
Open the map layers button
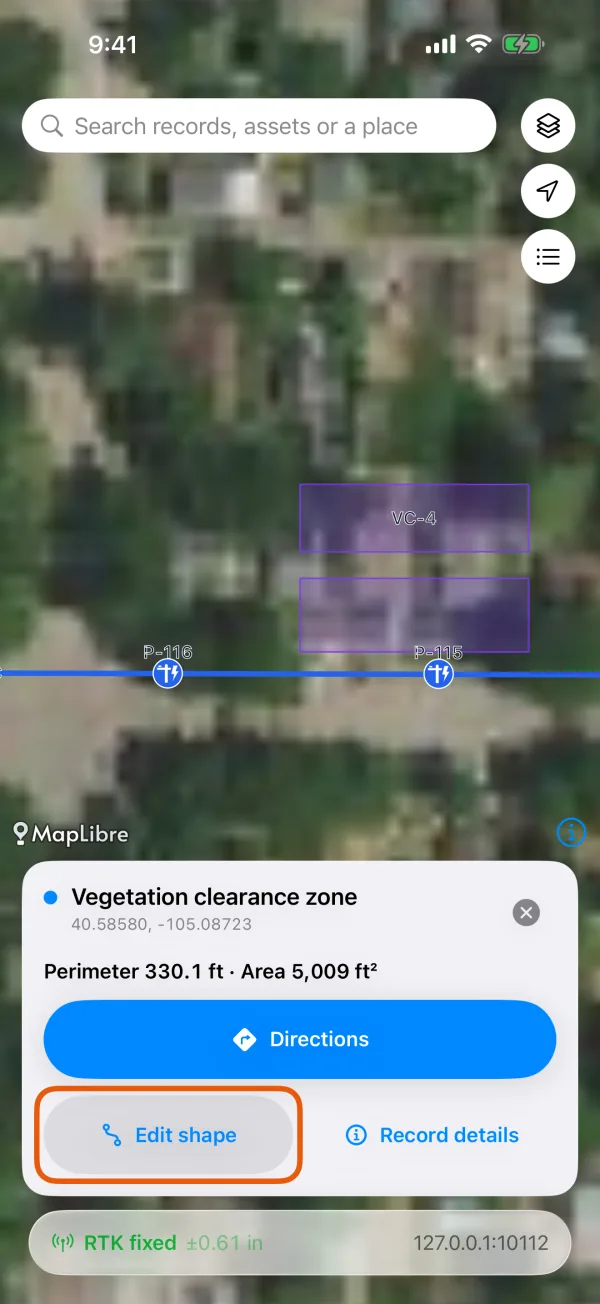click(548, 126)
